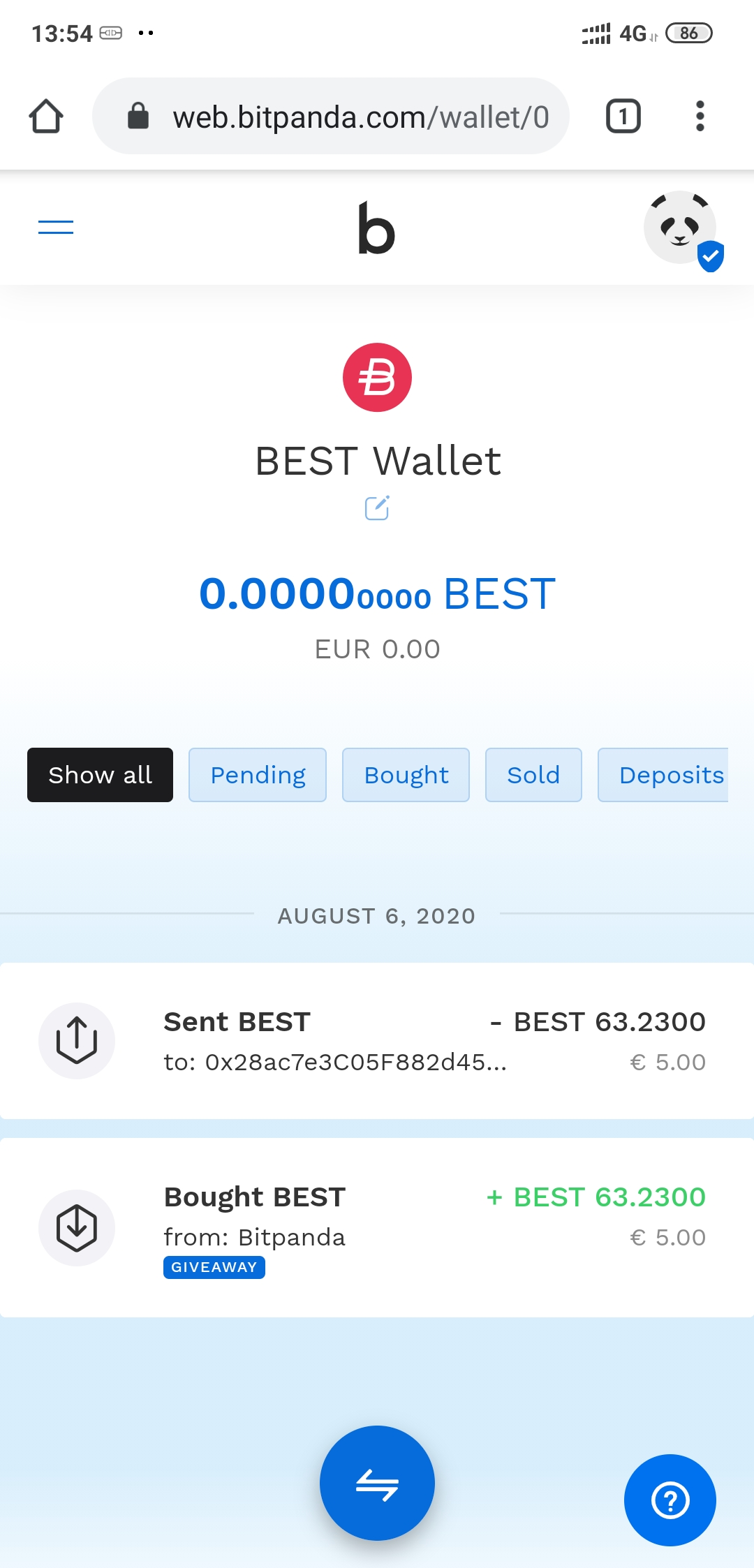Screen dimensions: 754x1568
Task: Open the Sent BEST transaction
Action: click(377, 1040)
